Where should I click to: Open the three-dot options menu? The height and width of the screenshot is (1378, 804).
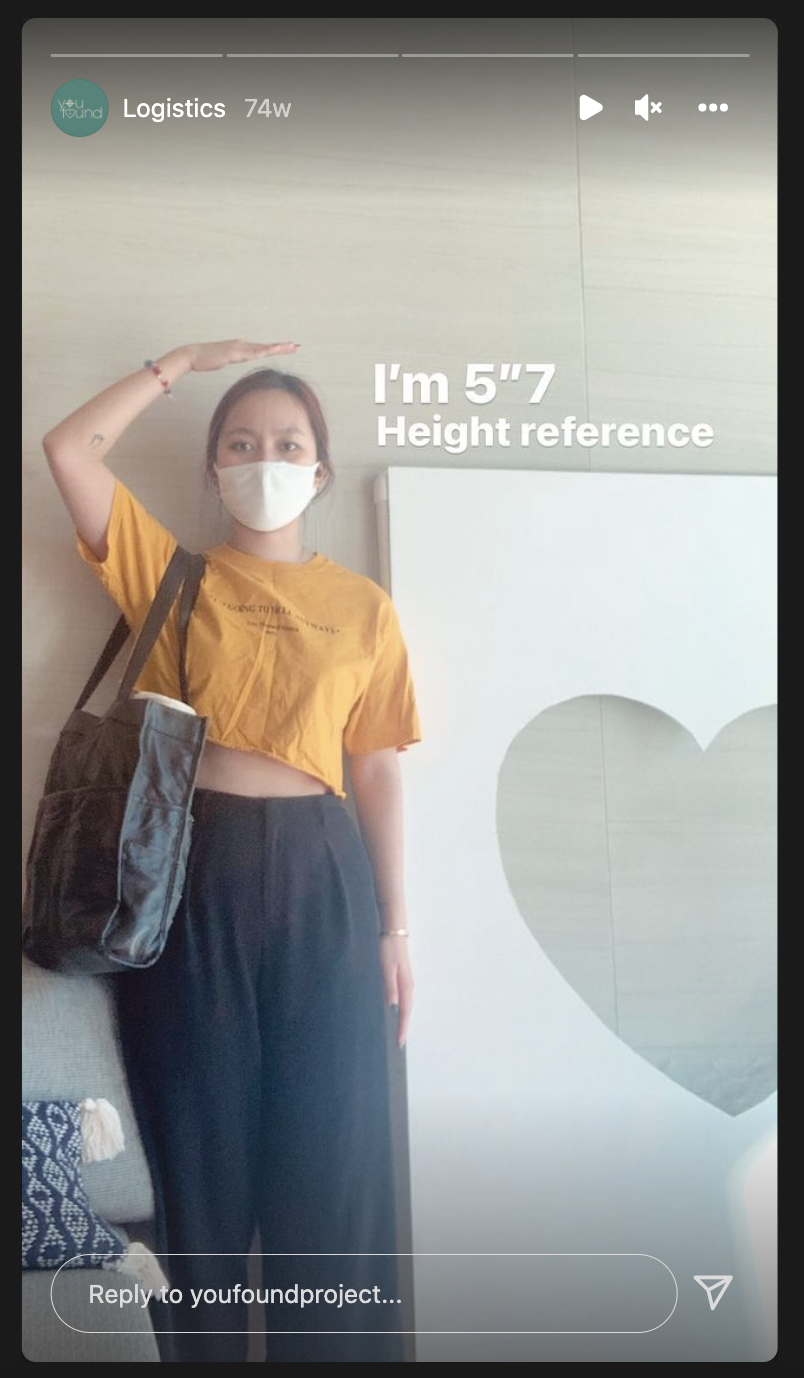coord(712,108)
